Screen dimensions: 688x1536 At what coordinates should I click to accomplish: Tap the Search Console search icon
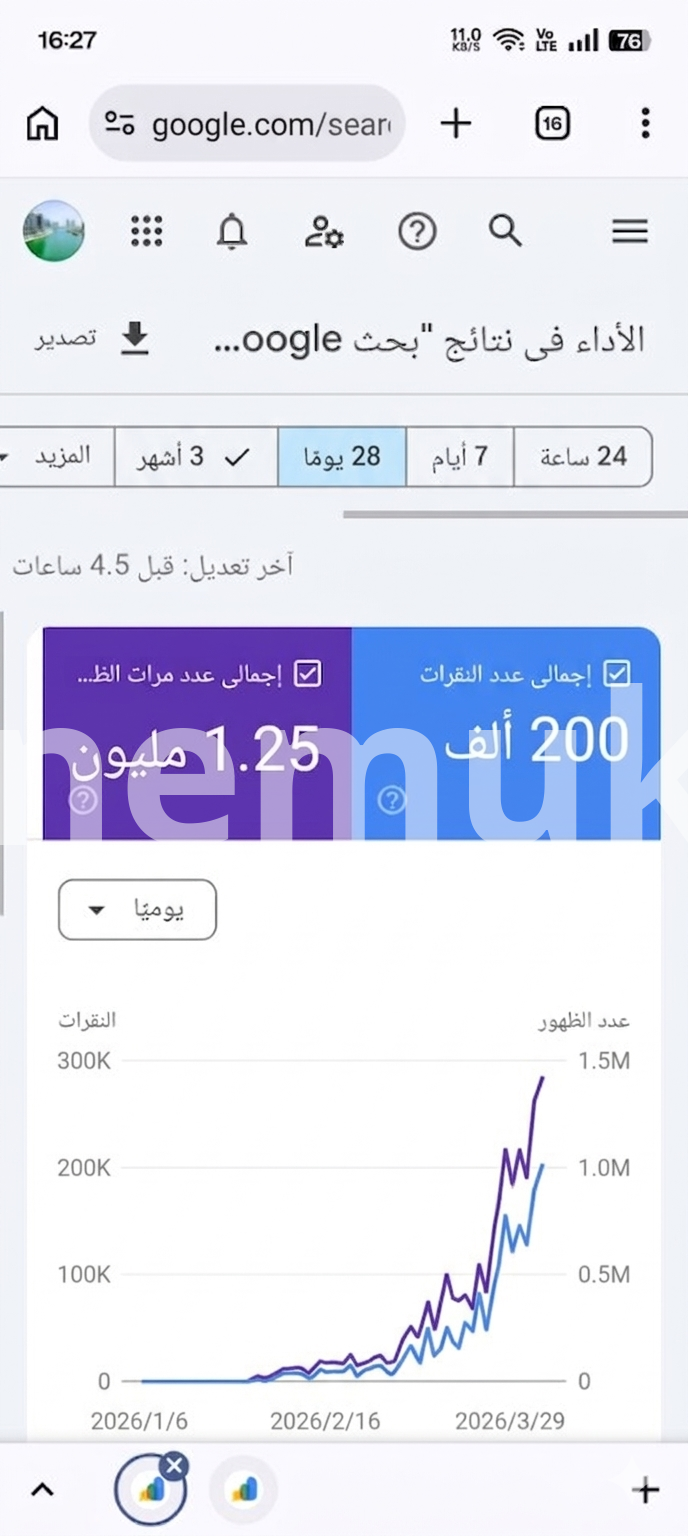pos(505,232)
